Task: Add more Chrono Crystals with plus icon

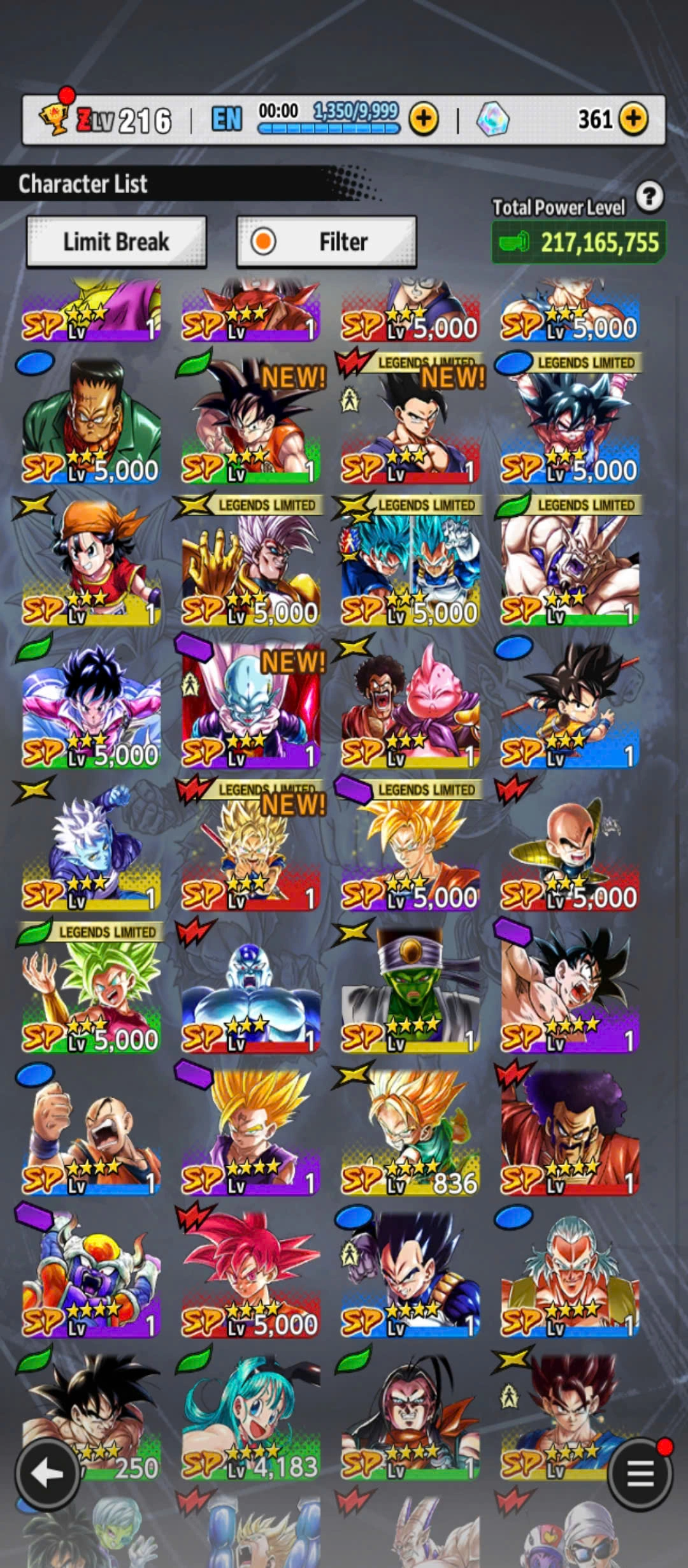Action: [x=633, y=119]
